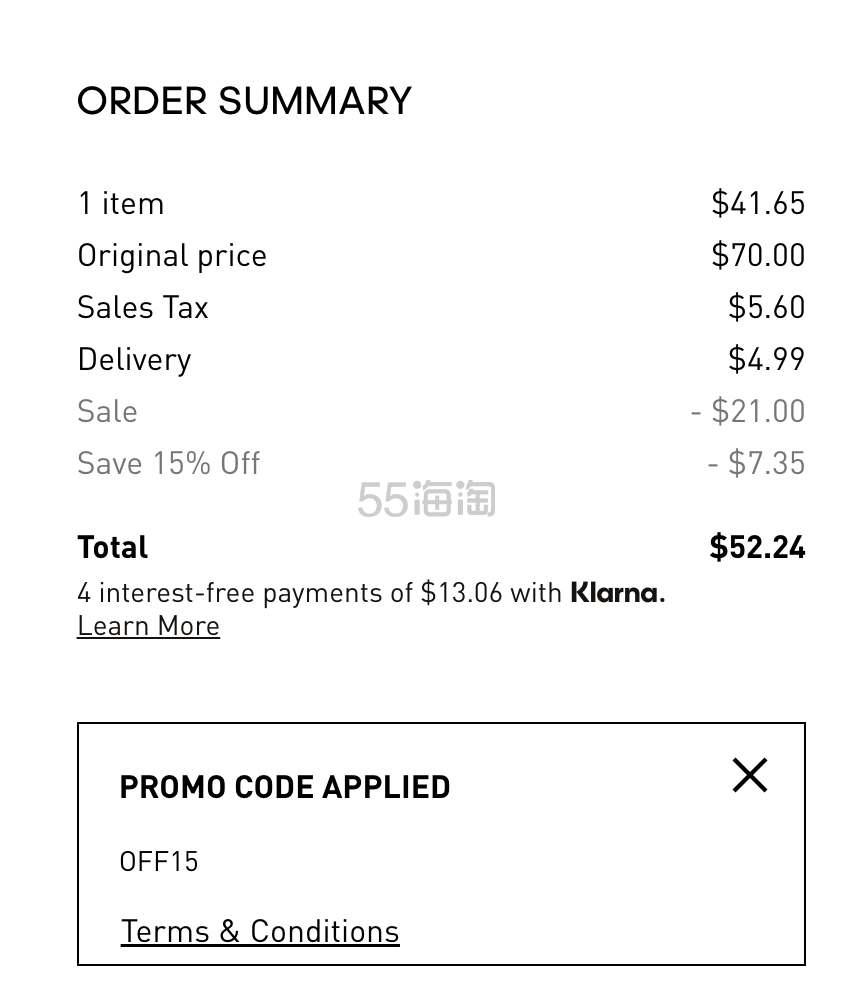Screen dimensions: 854x998
Task: Click the - $7.35 discount amount
Action: [758, 463]
